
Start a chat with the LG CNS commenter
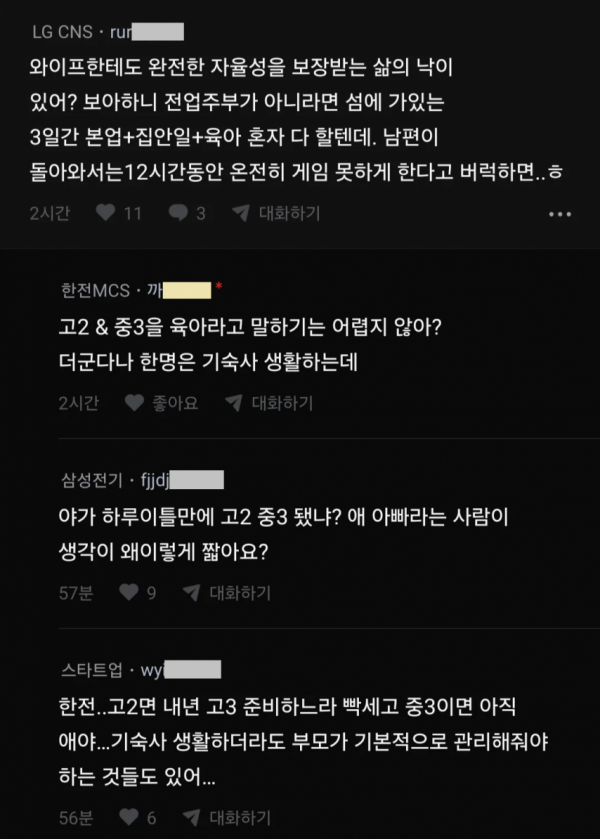[x=275, y=213]
